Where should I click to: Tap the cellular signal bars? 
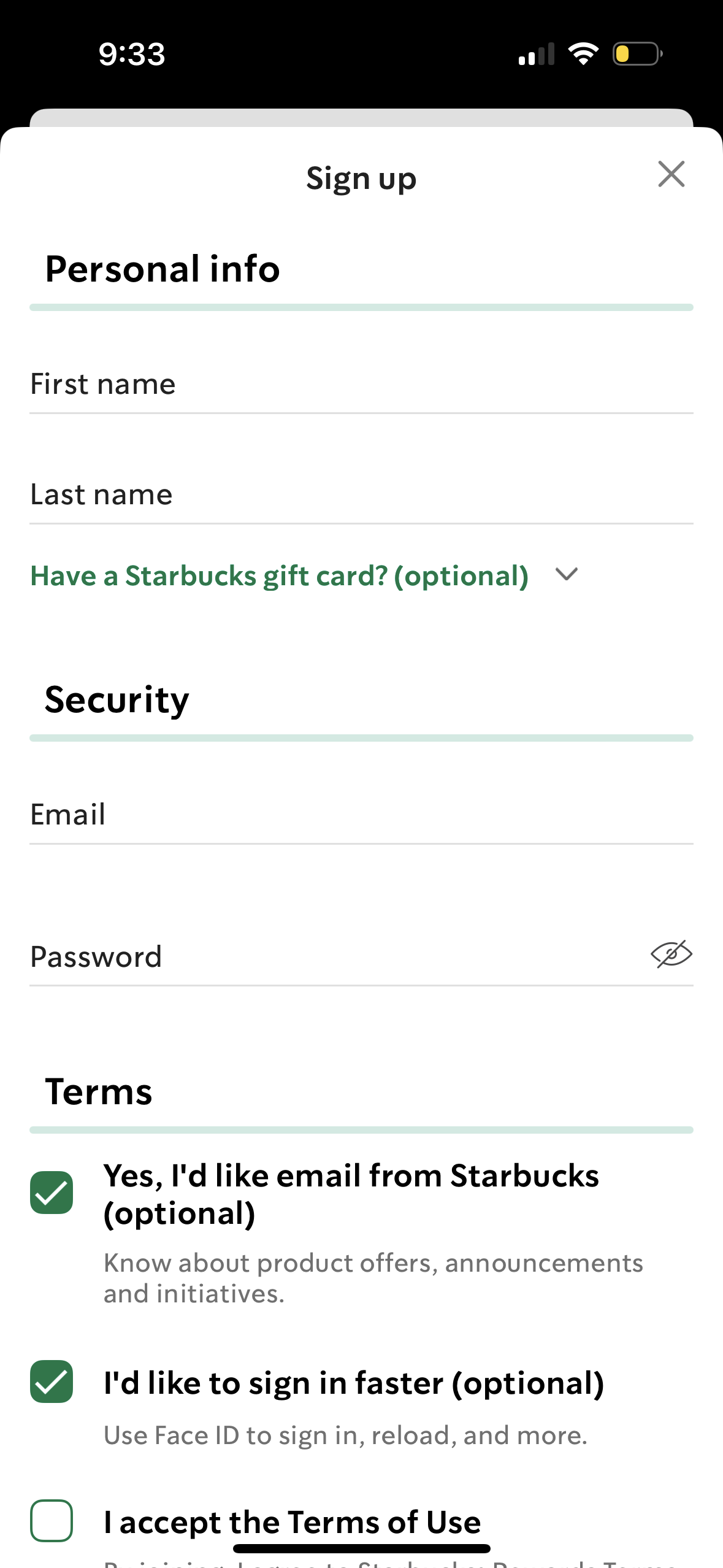pos(536,54)
